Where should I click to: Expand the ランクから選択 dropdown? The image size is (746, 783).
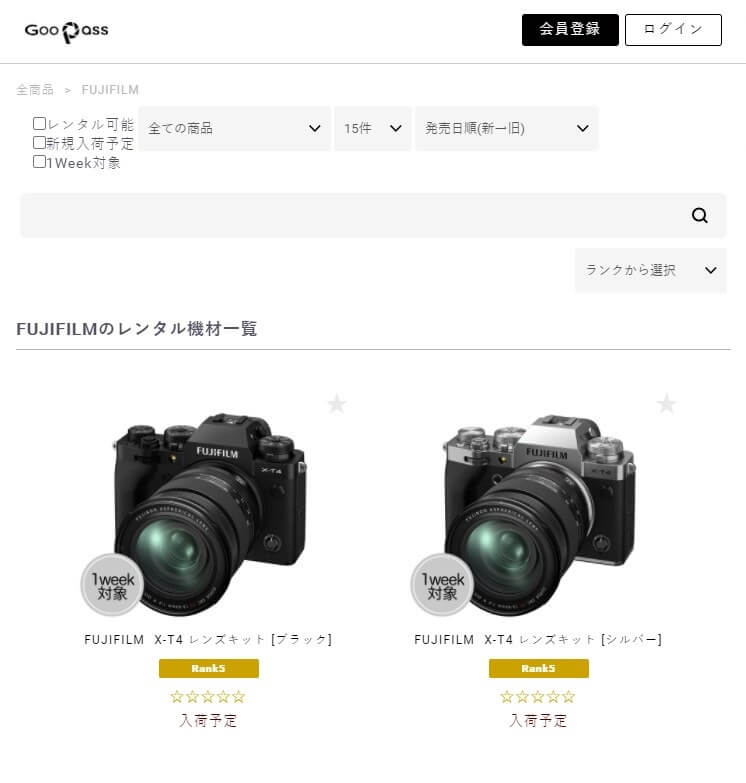pyautogui.click(x=650, y=271)
